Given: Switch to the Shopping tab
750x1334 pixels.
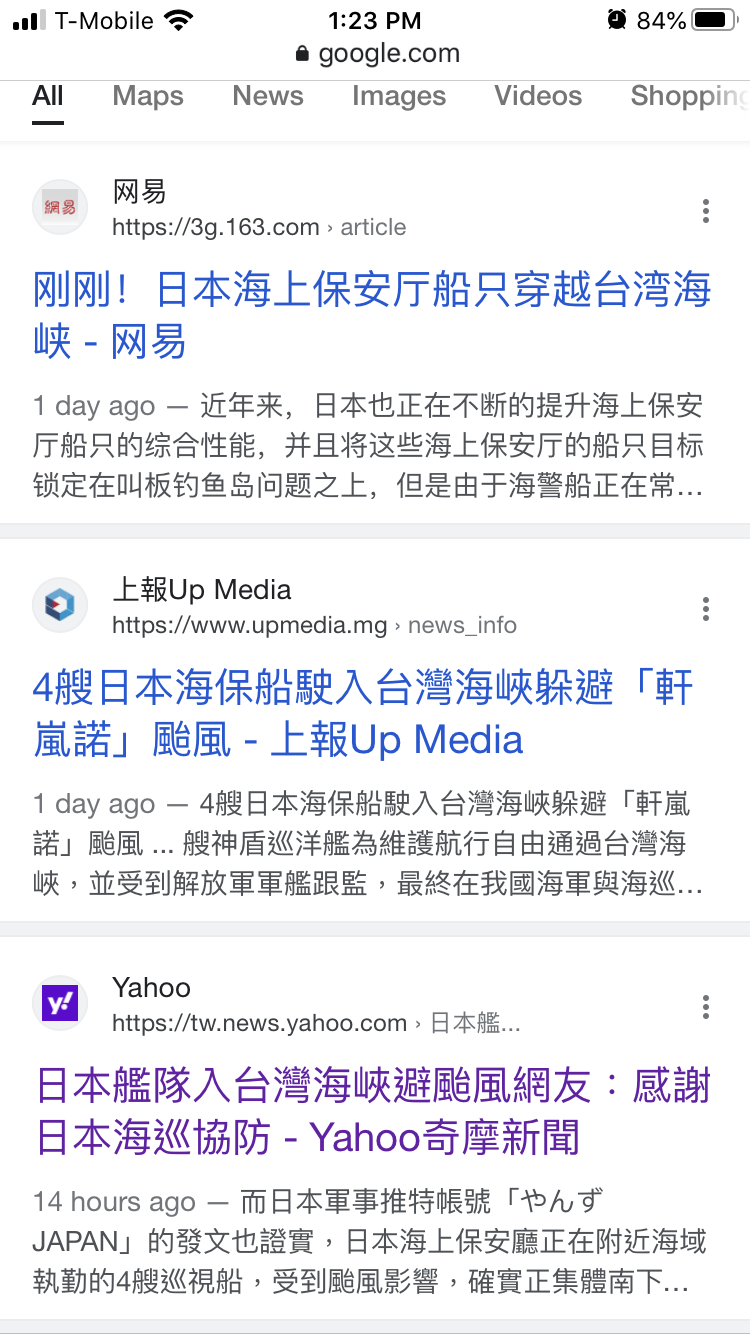Looking at the screenshot, I should click(690, 96).
